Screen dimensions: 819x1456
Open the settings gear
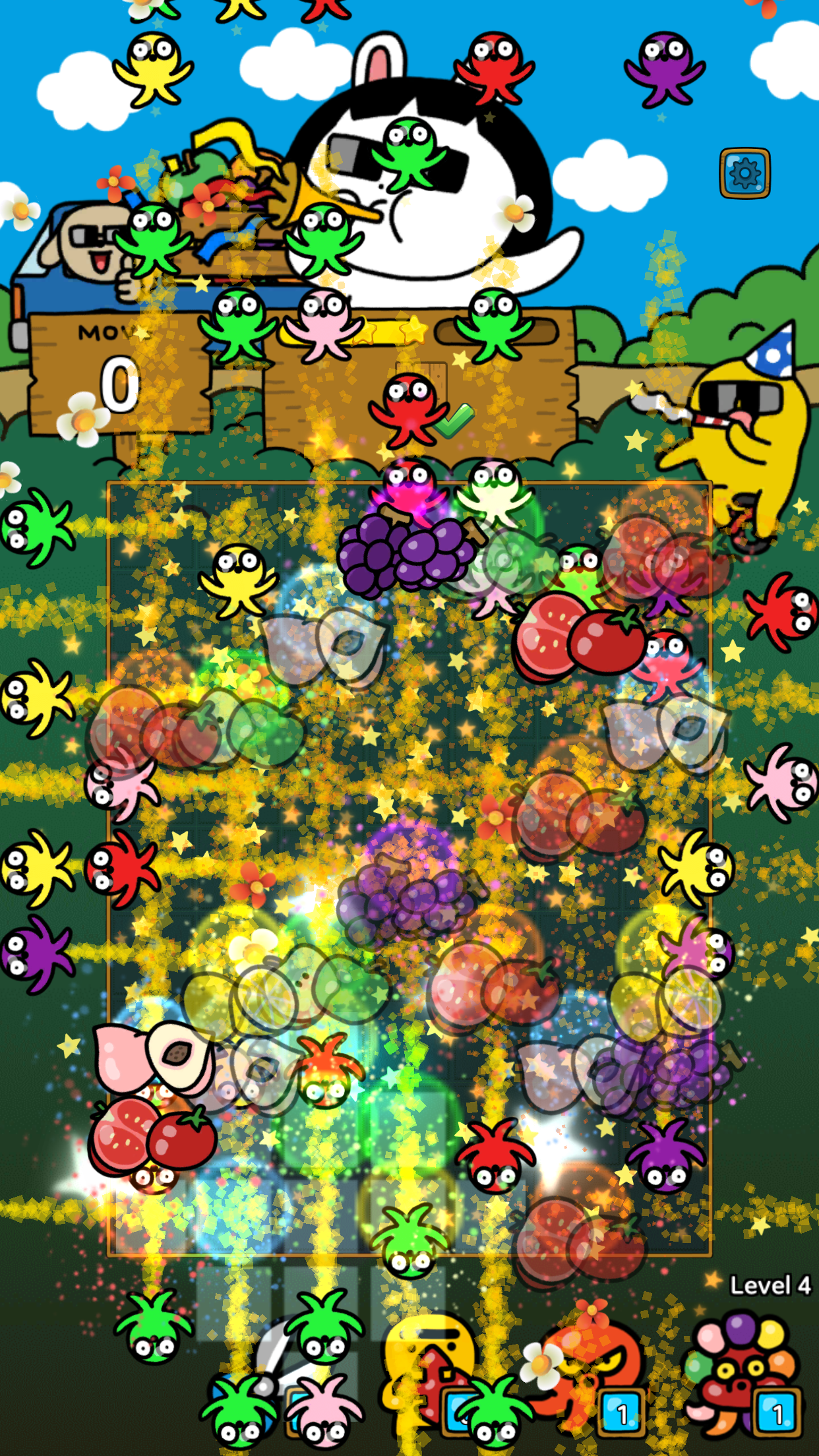[744, 173]
